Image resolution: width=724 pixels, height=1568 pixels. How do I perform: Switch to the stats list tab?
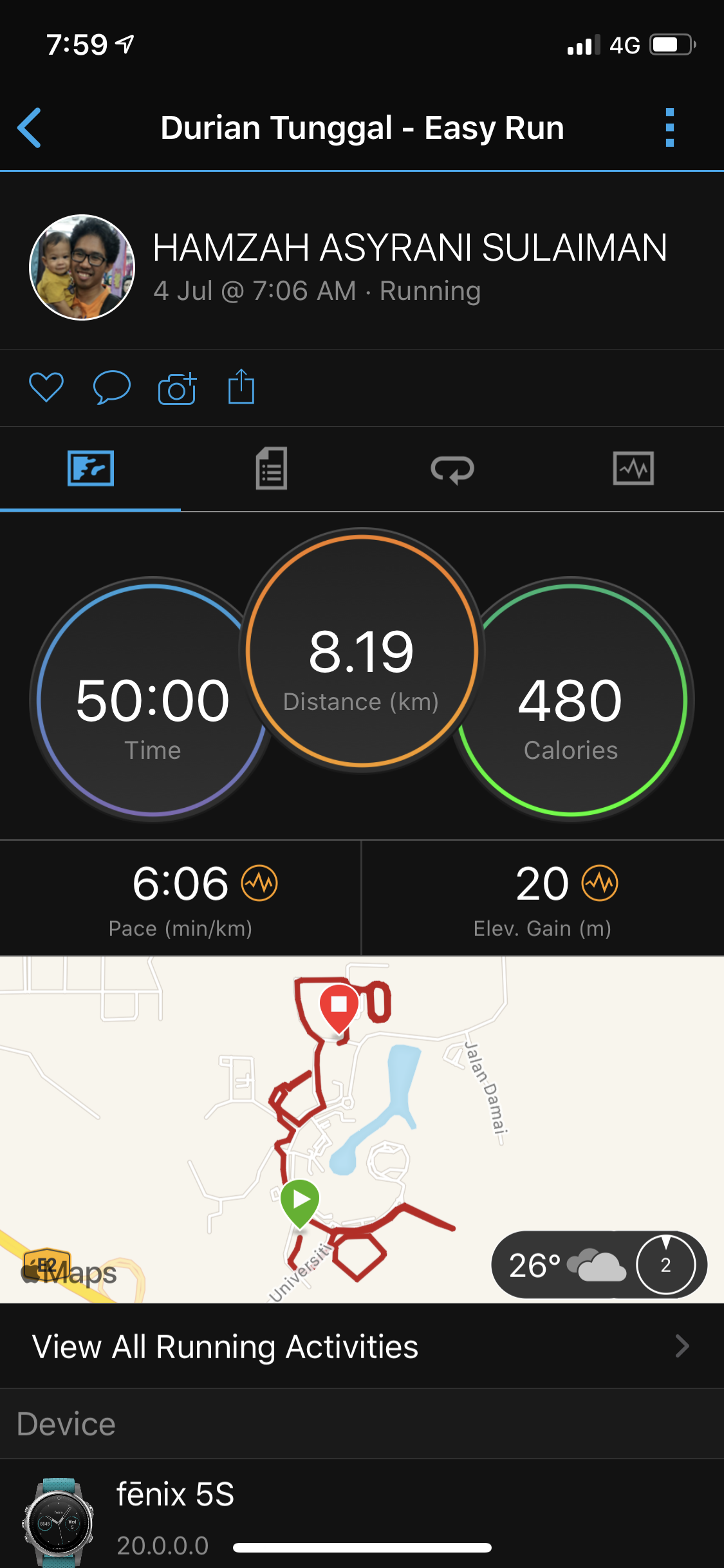click(x=271, y=469)
